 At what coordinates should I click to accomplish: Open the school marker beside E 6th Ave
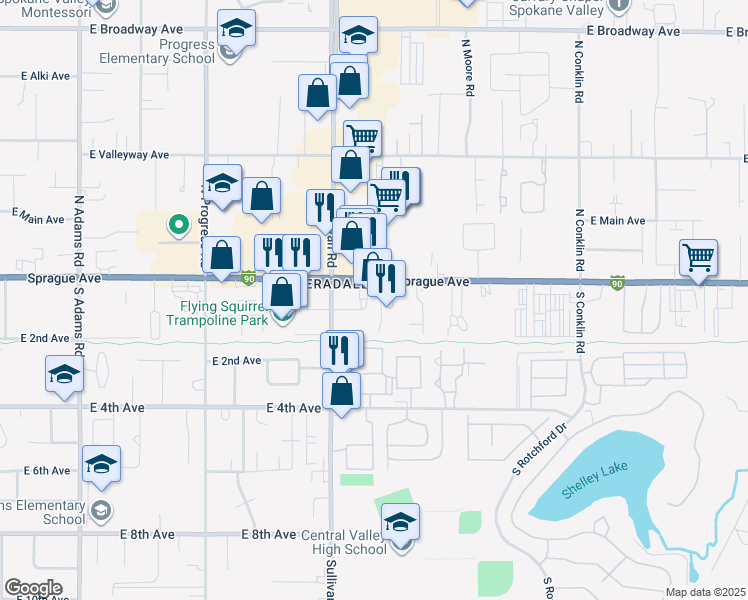pyautogui.click(x=101, y=465)
